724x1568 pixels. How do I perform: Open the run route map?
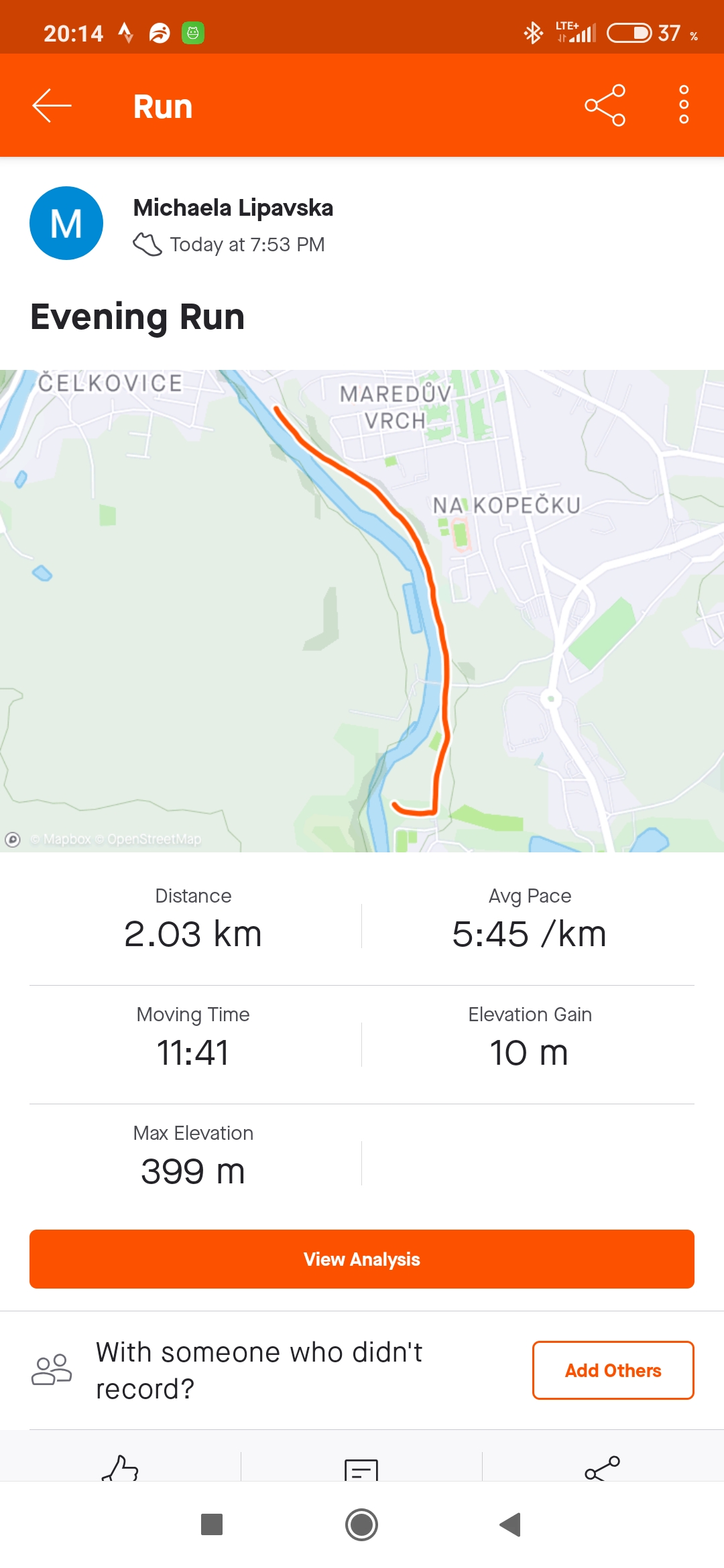[362, 611]
